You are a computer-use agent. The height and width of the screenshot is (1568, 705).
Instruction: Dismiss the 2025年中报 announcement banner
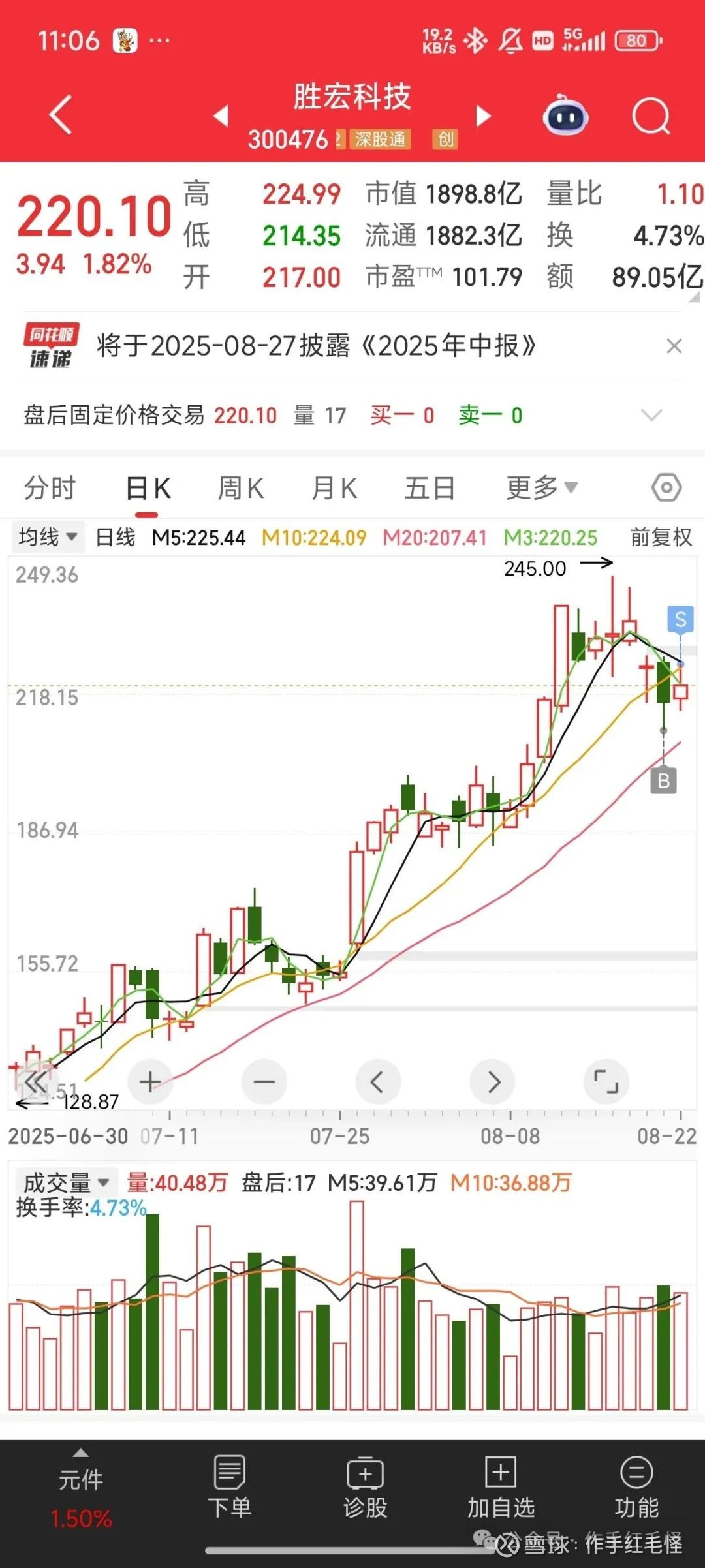point(674,346)
